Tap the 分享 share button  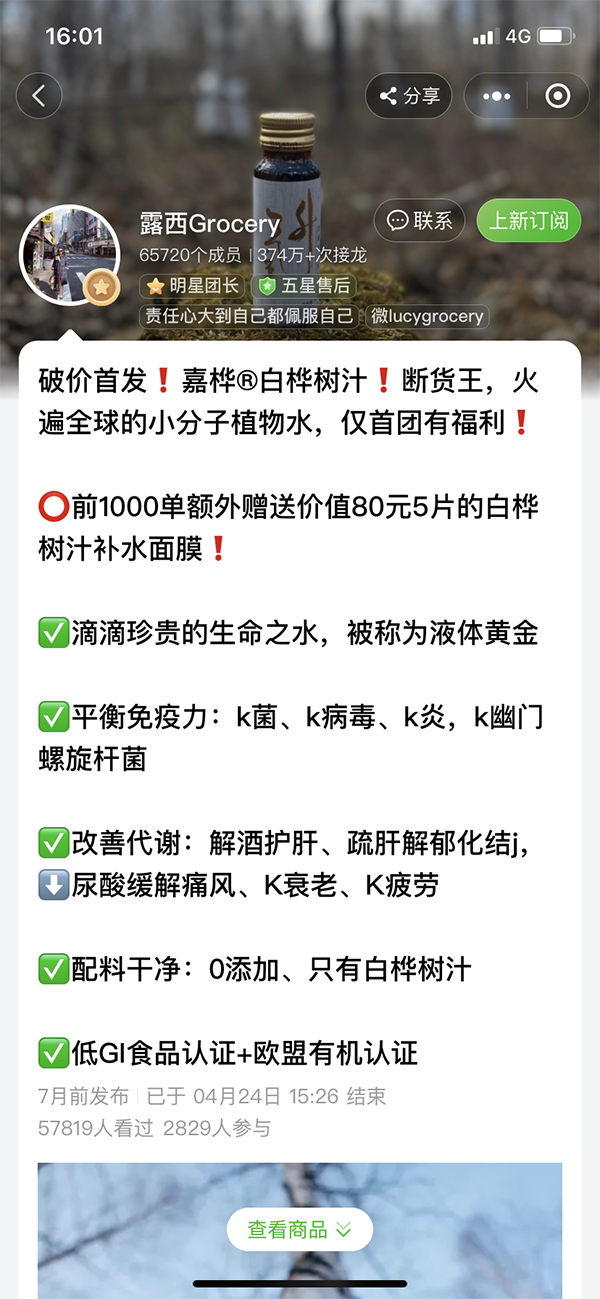tap(408, 96)
